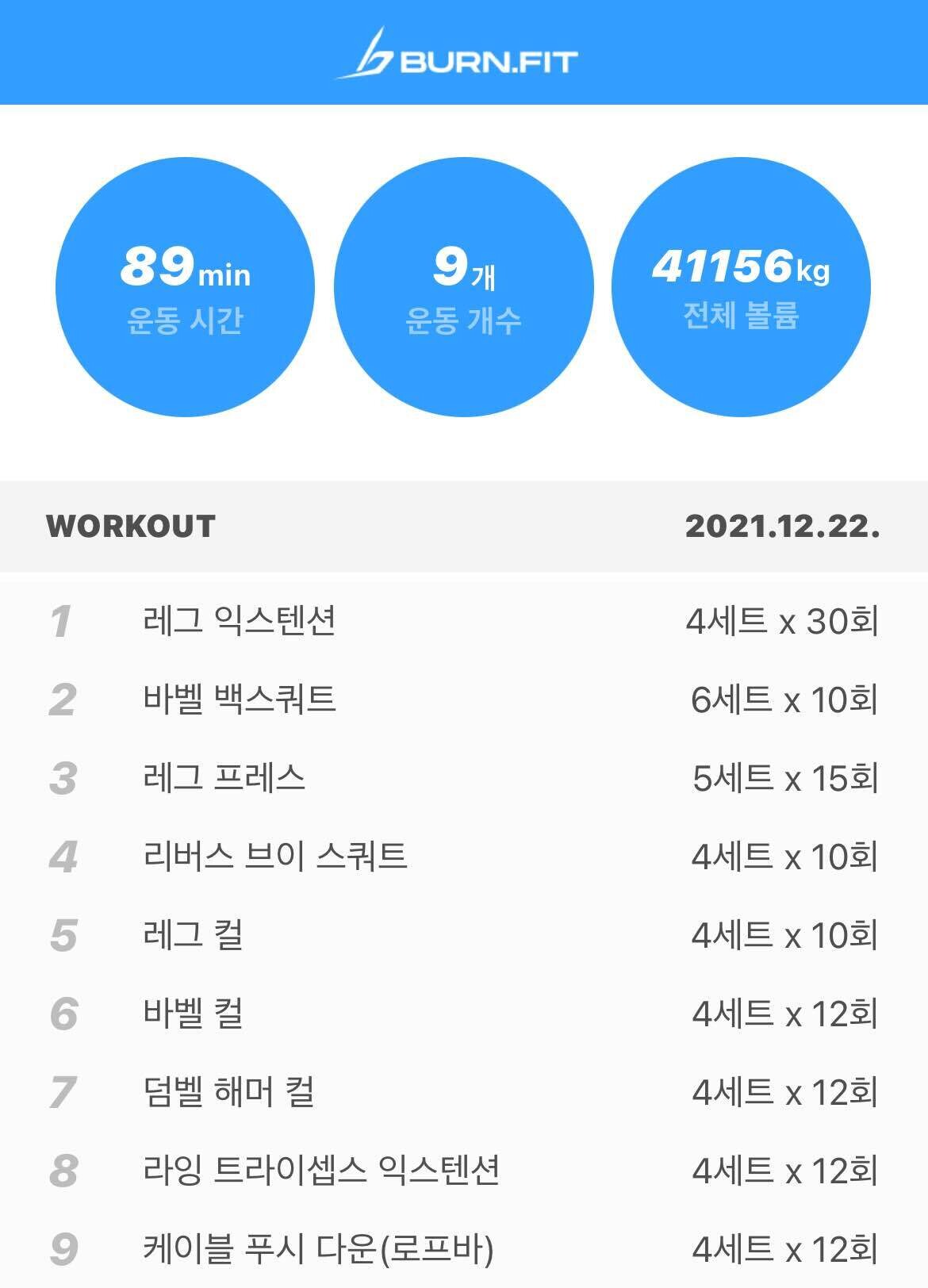Click the blue header banner
This screenshot has width=928, height=1288.
pos(464,52)
